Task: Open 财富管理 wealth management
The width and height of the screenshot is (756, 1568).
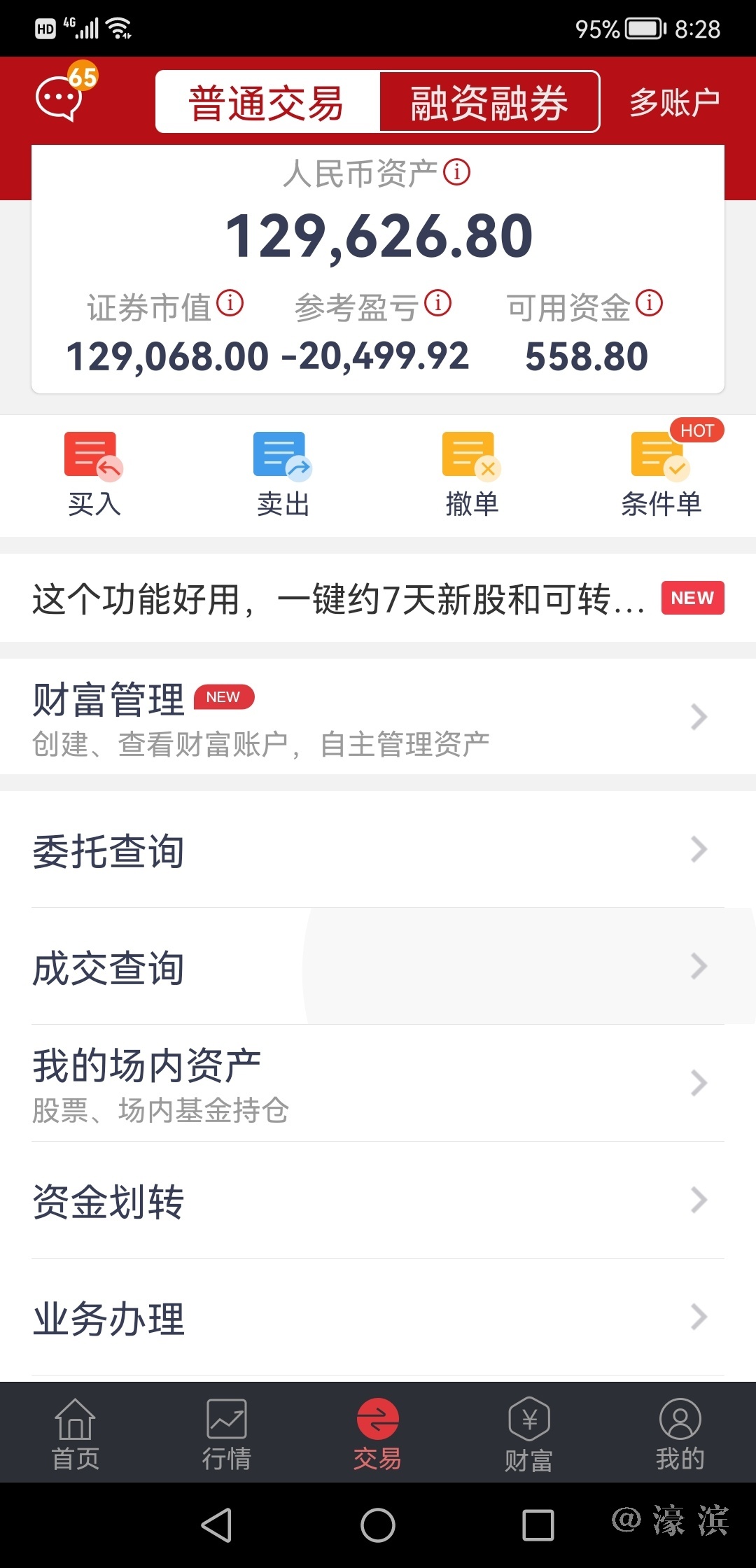Action: [x=378, y=717]
